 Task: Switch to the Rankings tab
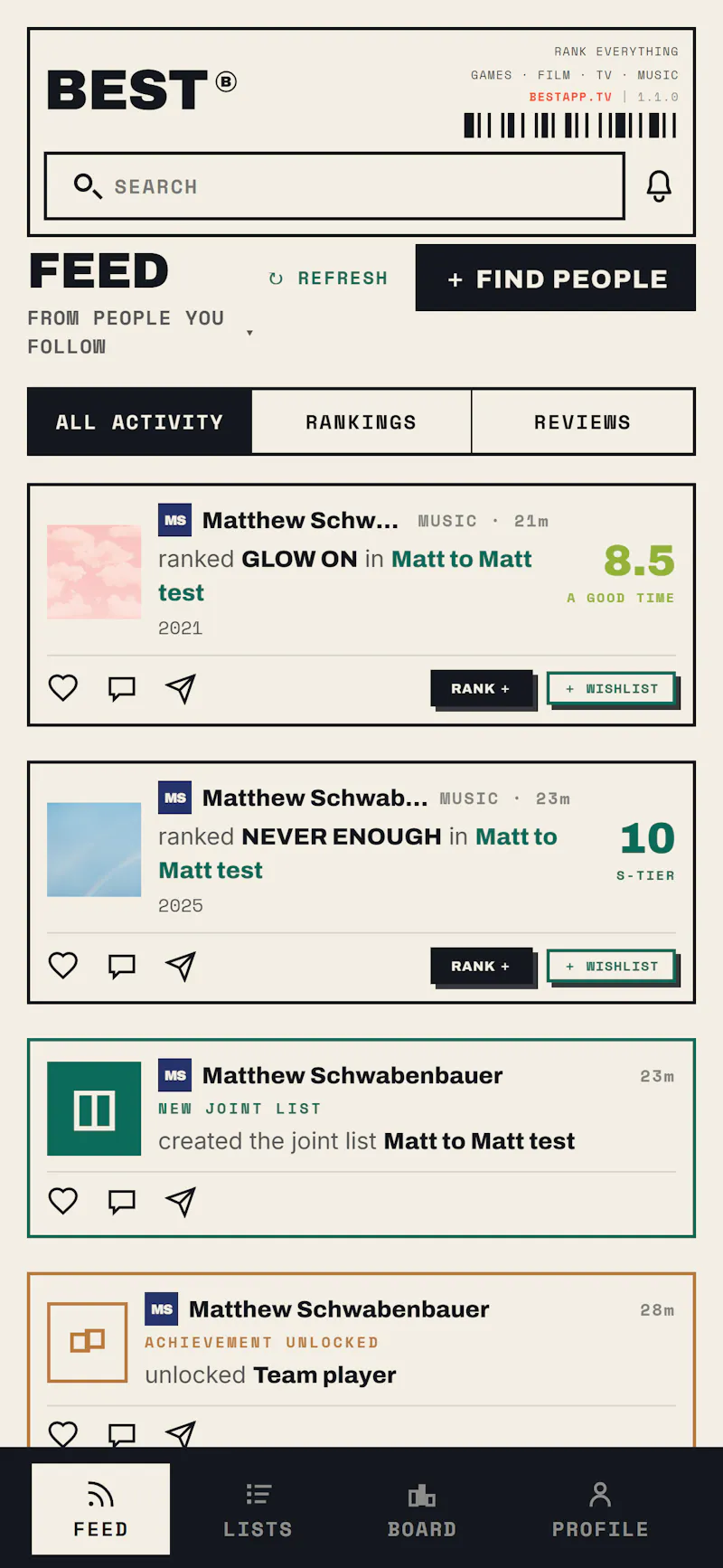tap(361, 421)
